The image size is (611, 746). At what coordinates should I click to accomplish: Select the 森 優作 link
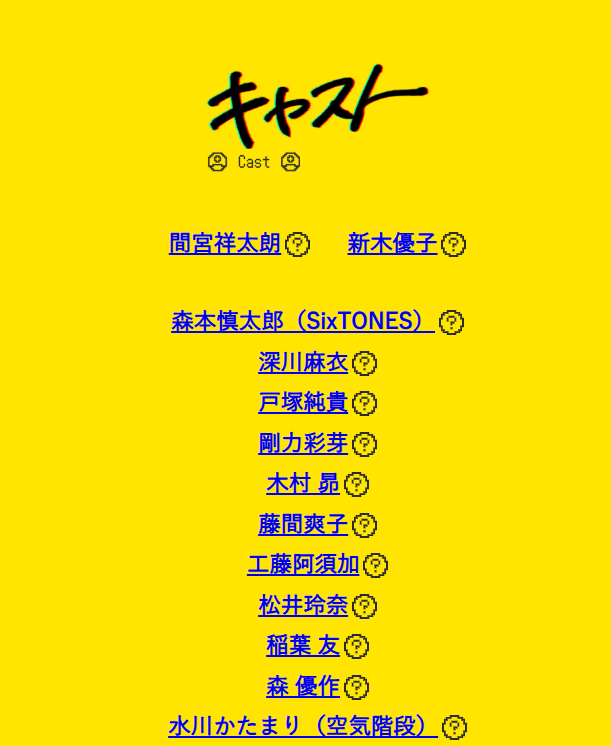[x=303, y=687]
